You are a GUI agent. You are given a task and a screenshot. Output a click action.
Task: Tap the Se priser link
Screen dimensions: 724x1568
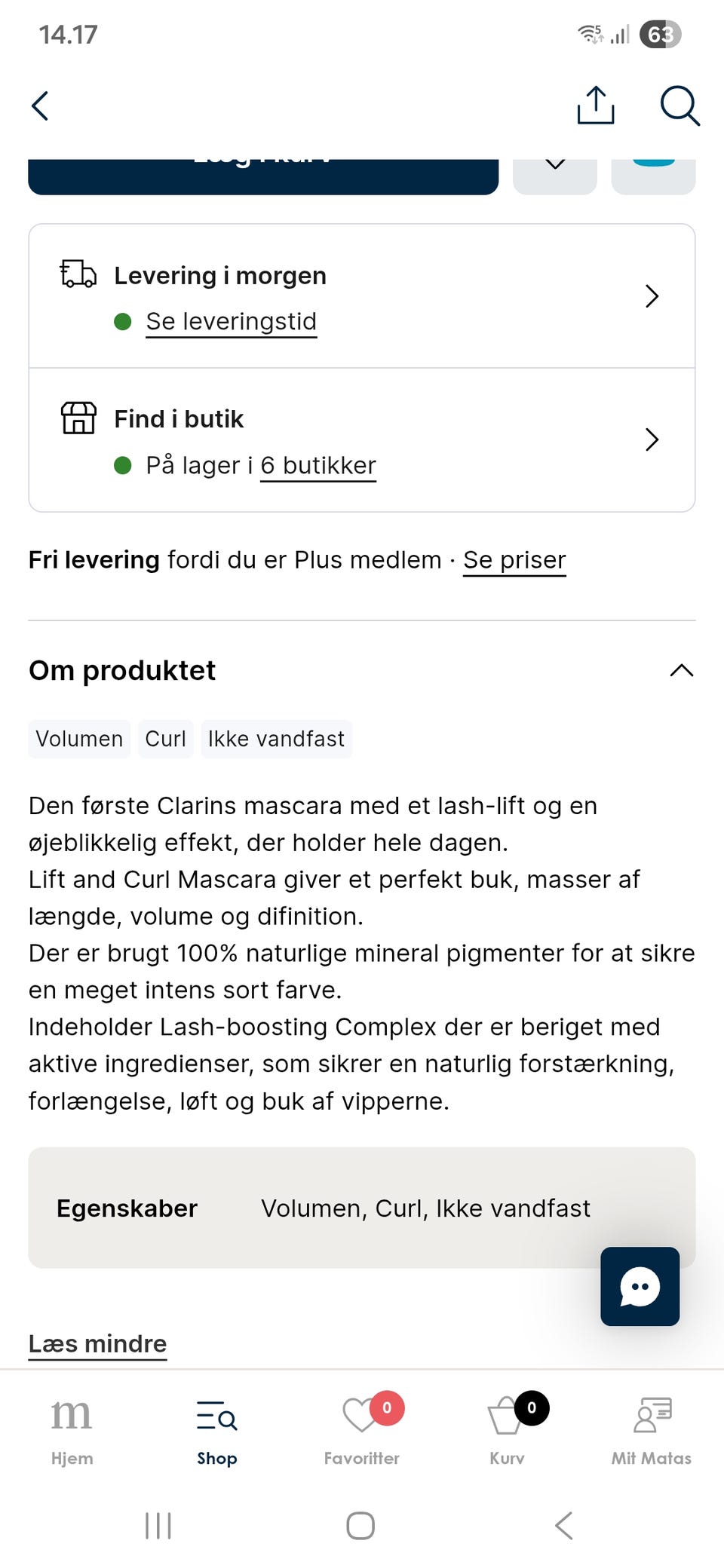click(x=514, y=560)
